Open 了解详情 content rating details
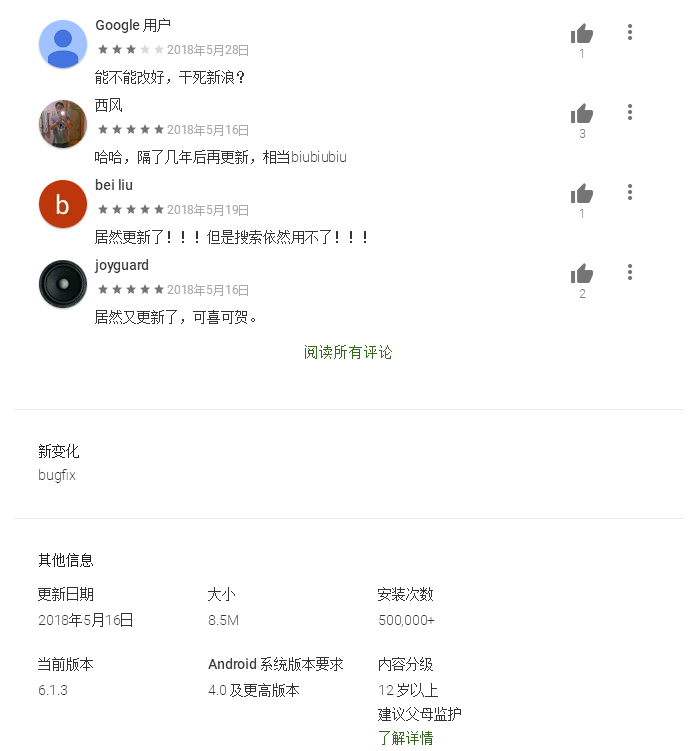The width and height of the screenshot is (699, 751). tap(405, 738)
